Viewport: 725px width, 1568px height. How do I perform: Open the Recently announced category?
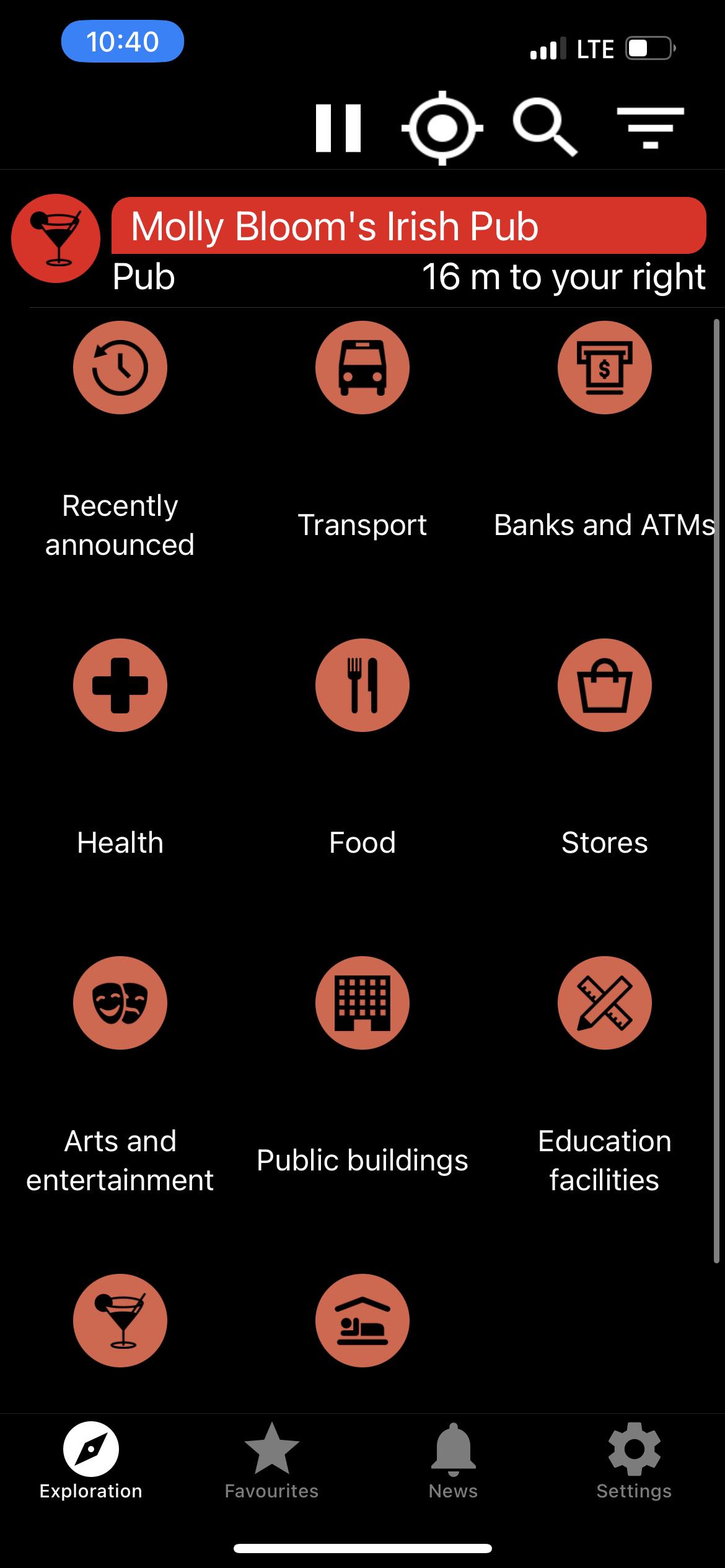120,368
